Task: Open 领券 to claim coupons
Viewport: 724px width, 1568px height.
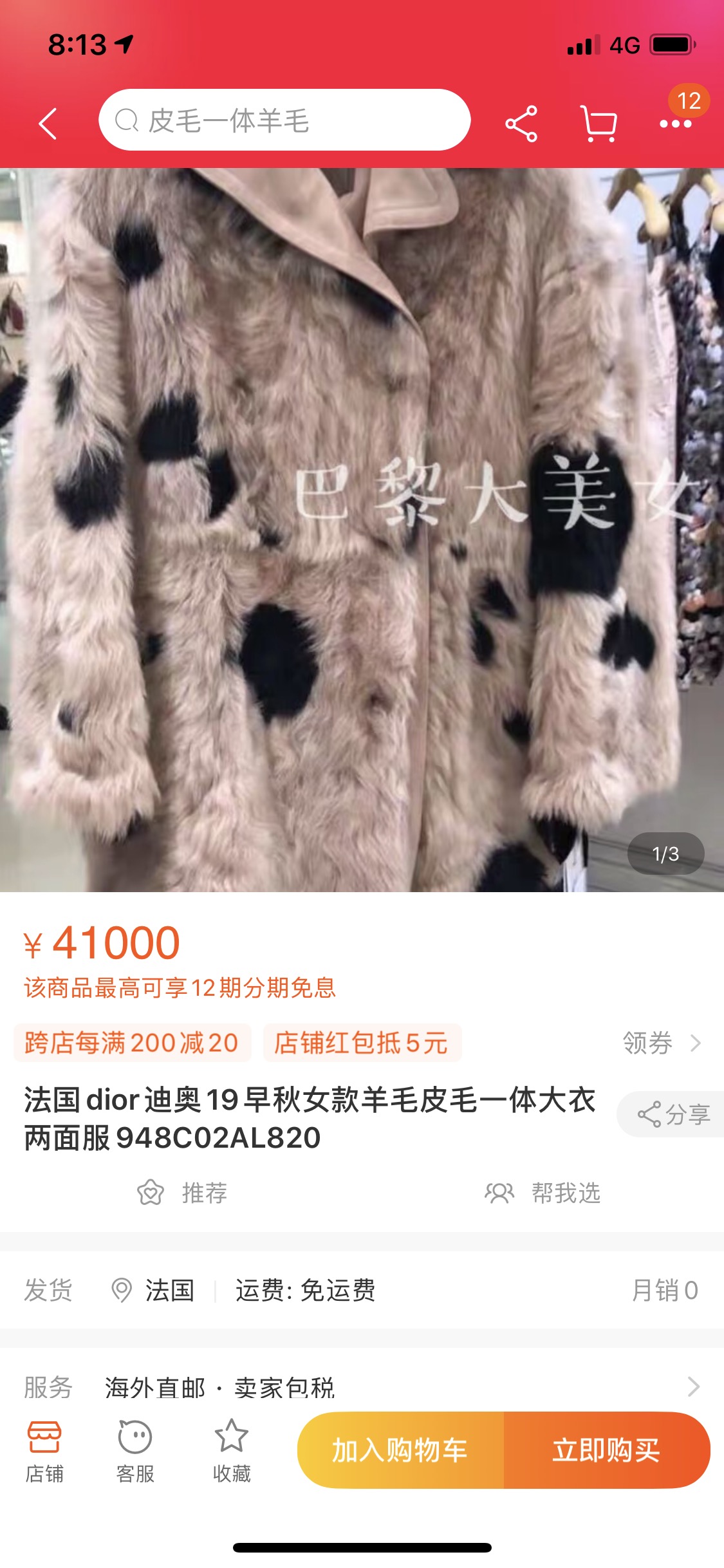Action: tap(661, 1043)
